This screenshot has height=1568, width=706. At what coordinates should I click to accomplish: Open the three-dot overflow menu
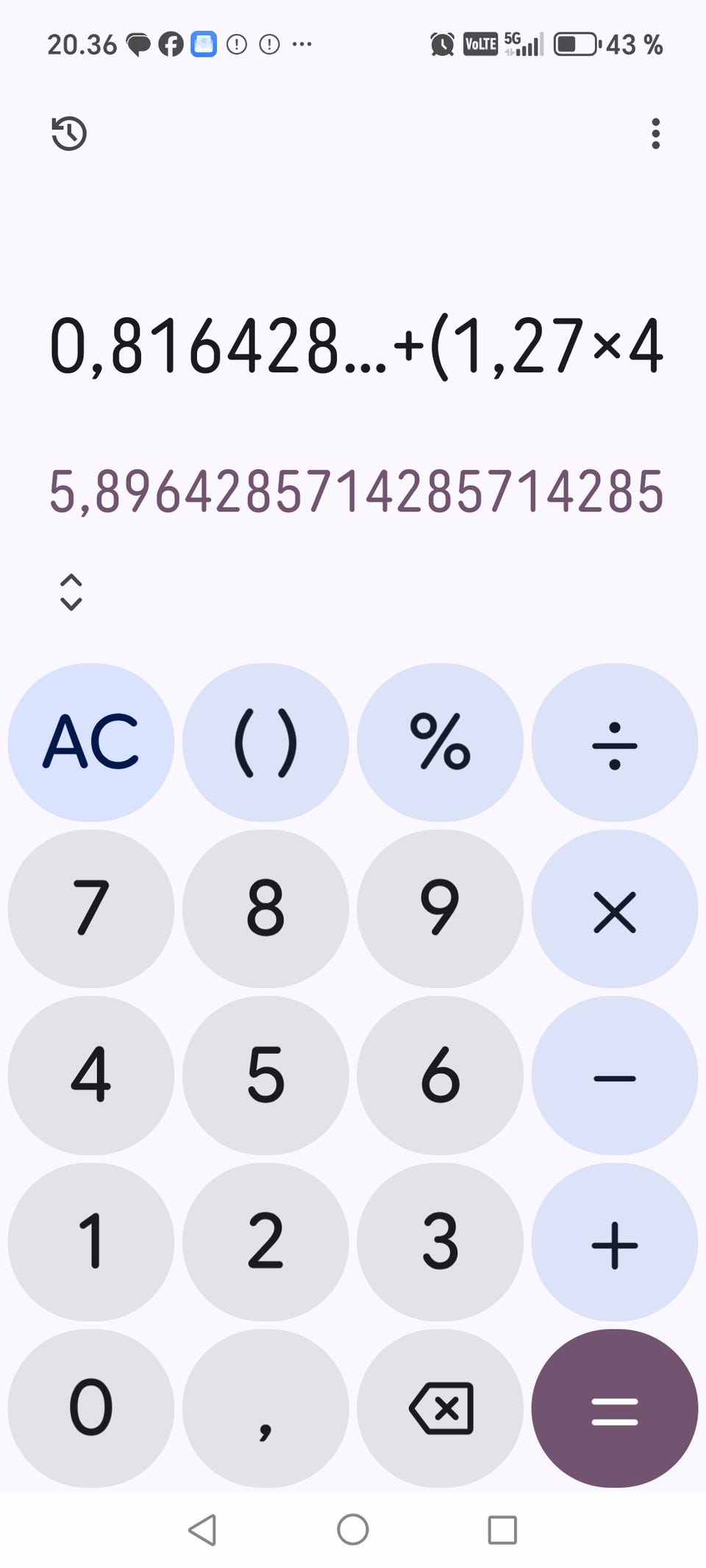point(655,134)
